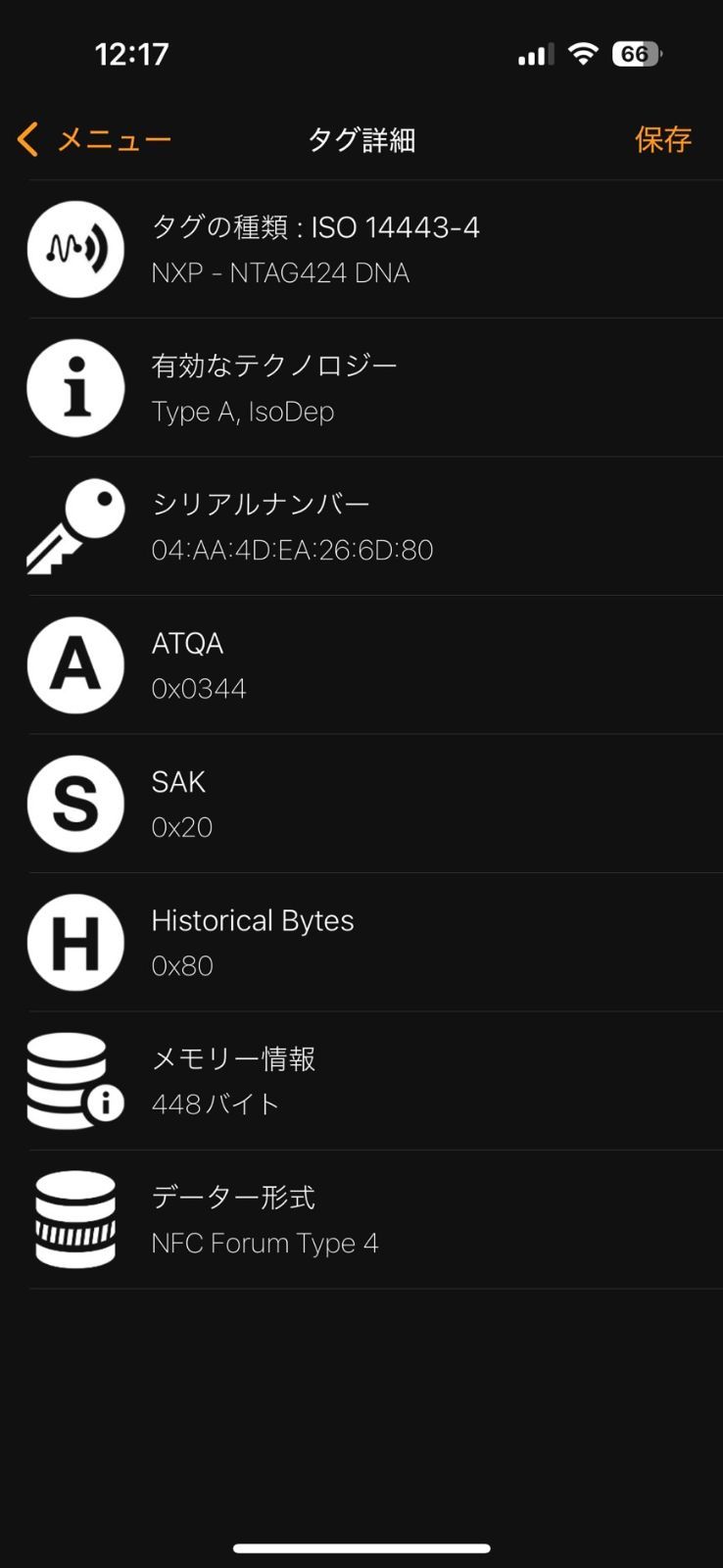This screenshot has width=723, height=1568.
Task: Select the ATQA 0x0344 row
Action: (x=361, y=665)
